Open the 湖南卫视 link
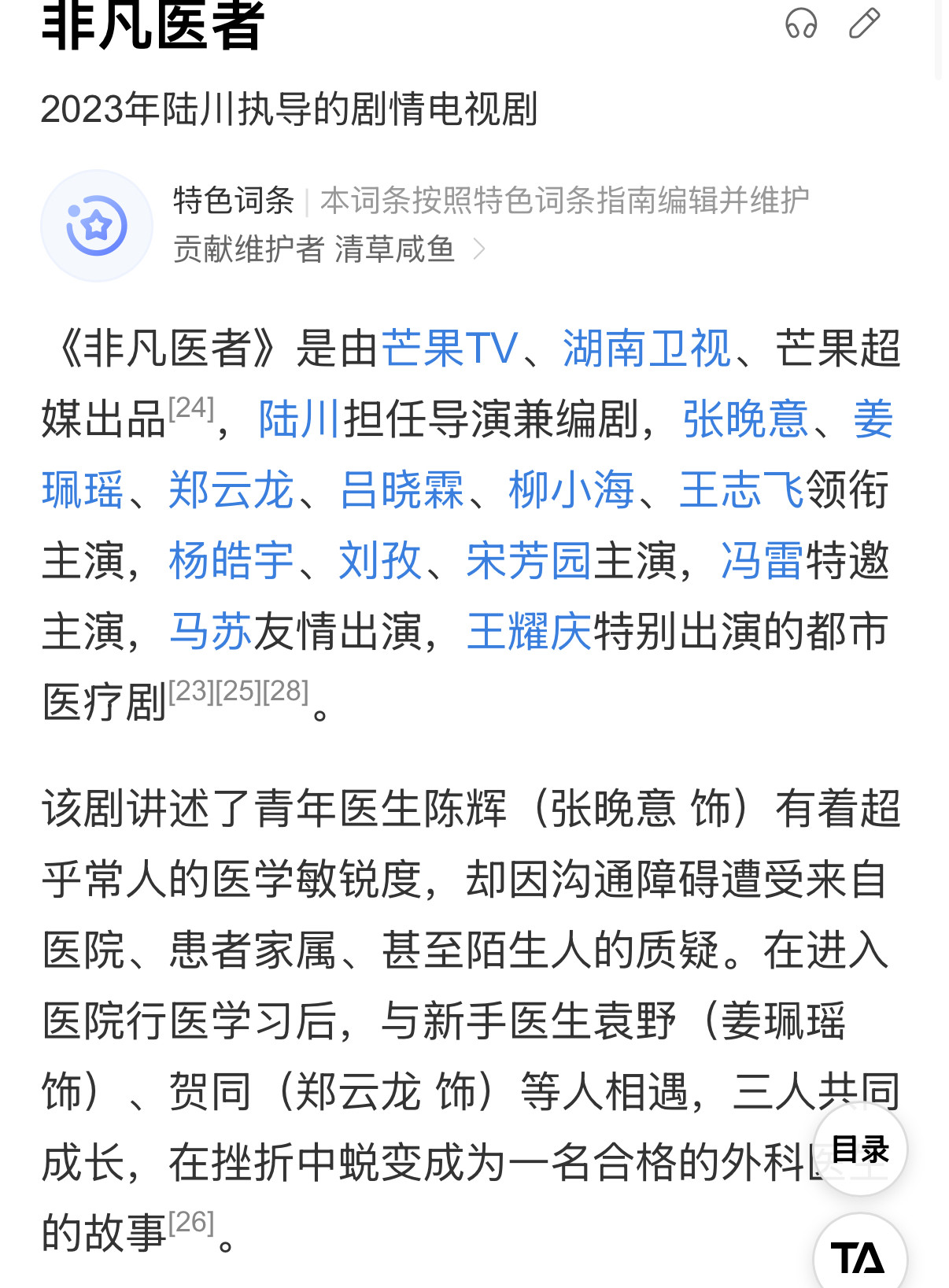Viewport: 949px width, 1288px height. click(x=647, y=349)
